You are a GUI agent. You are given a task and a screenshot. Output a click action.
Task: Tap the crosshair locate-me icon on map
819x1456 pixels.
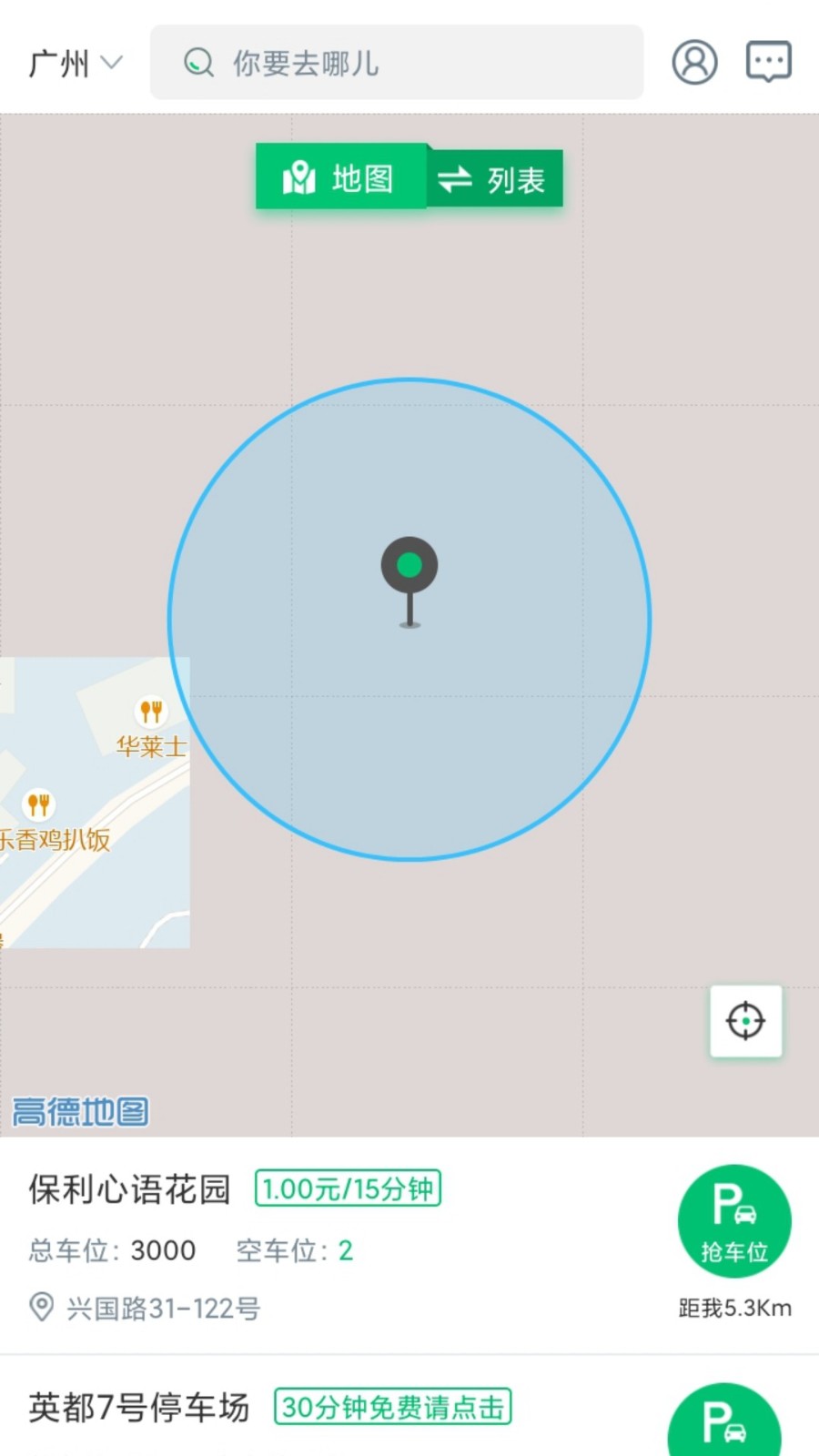745,1021
